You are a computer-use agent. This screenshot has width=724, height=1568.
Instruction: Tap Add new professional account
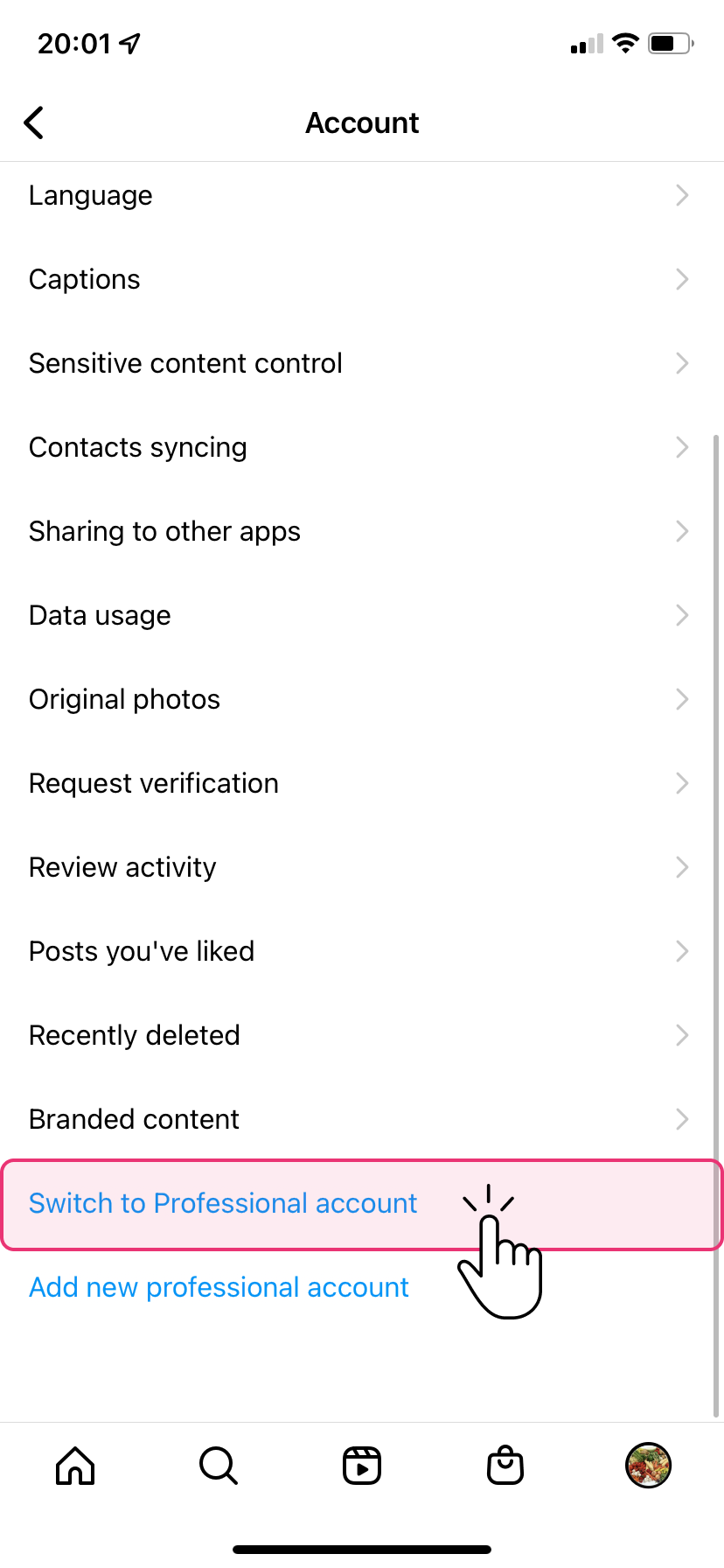(219, 1287)
